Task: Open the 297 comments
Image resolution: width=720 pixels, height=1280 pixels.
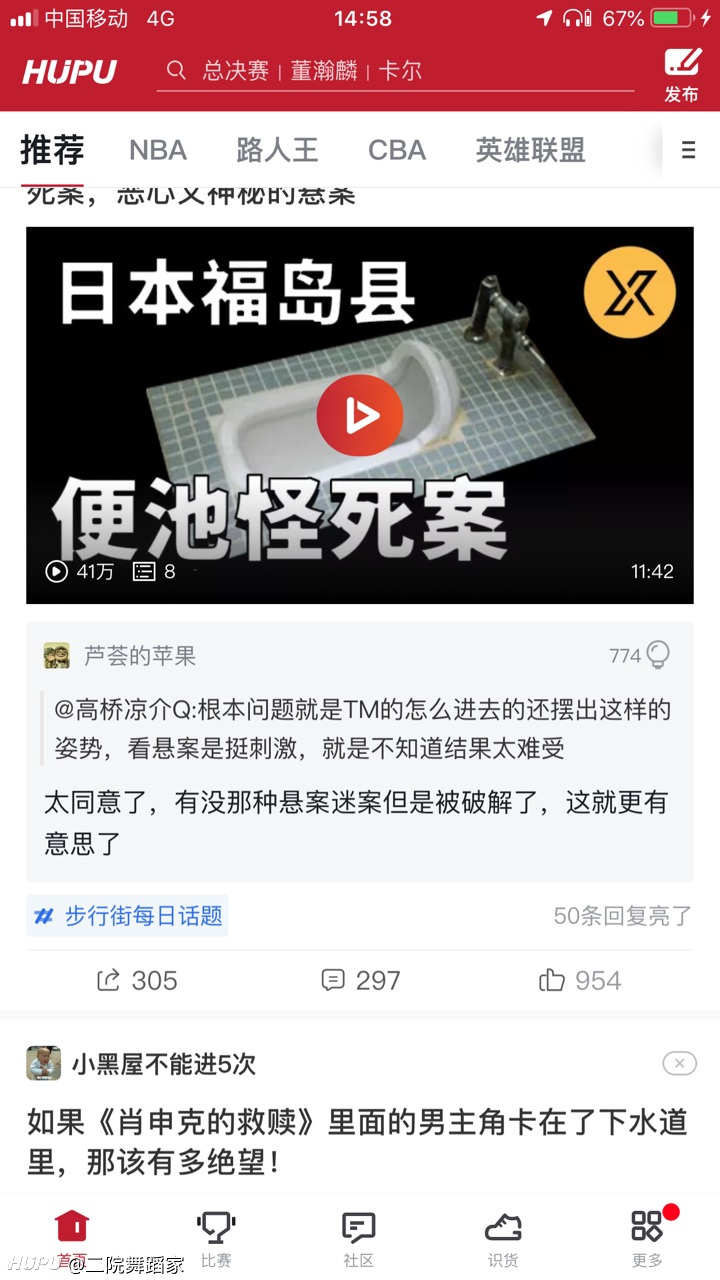Action: [x=361, y=980]
